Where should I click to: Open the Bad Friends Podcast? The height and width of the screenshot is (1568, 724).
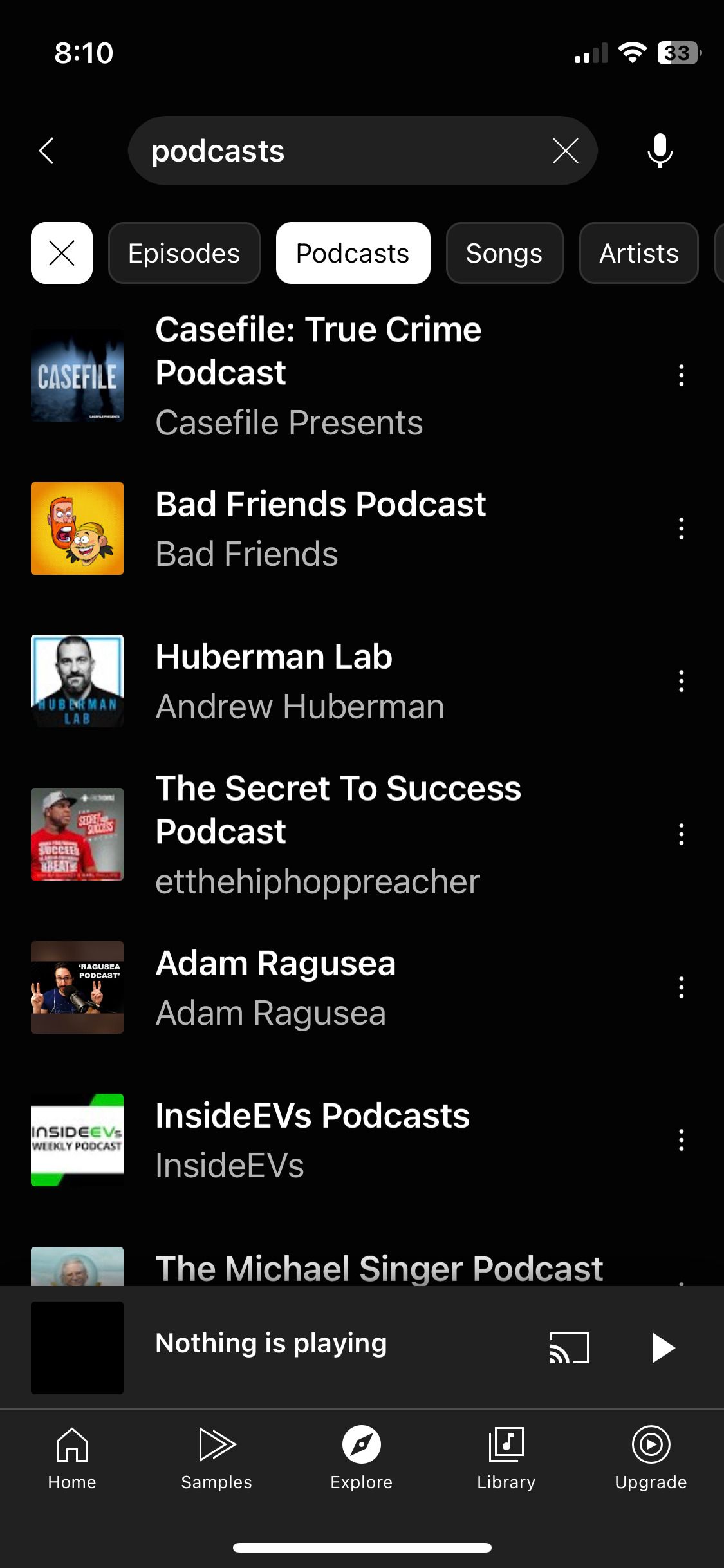tap(322, 528)
